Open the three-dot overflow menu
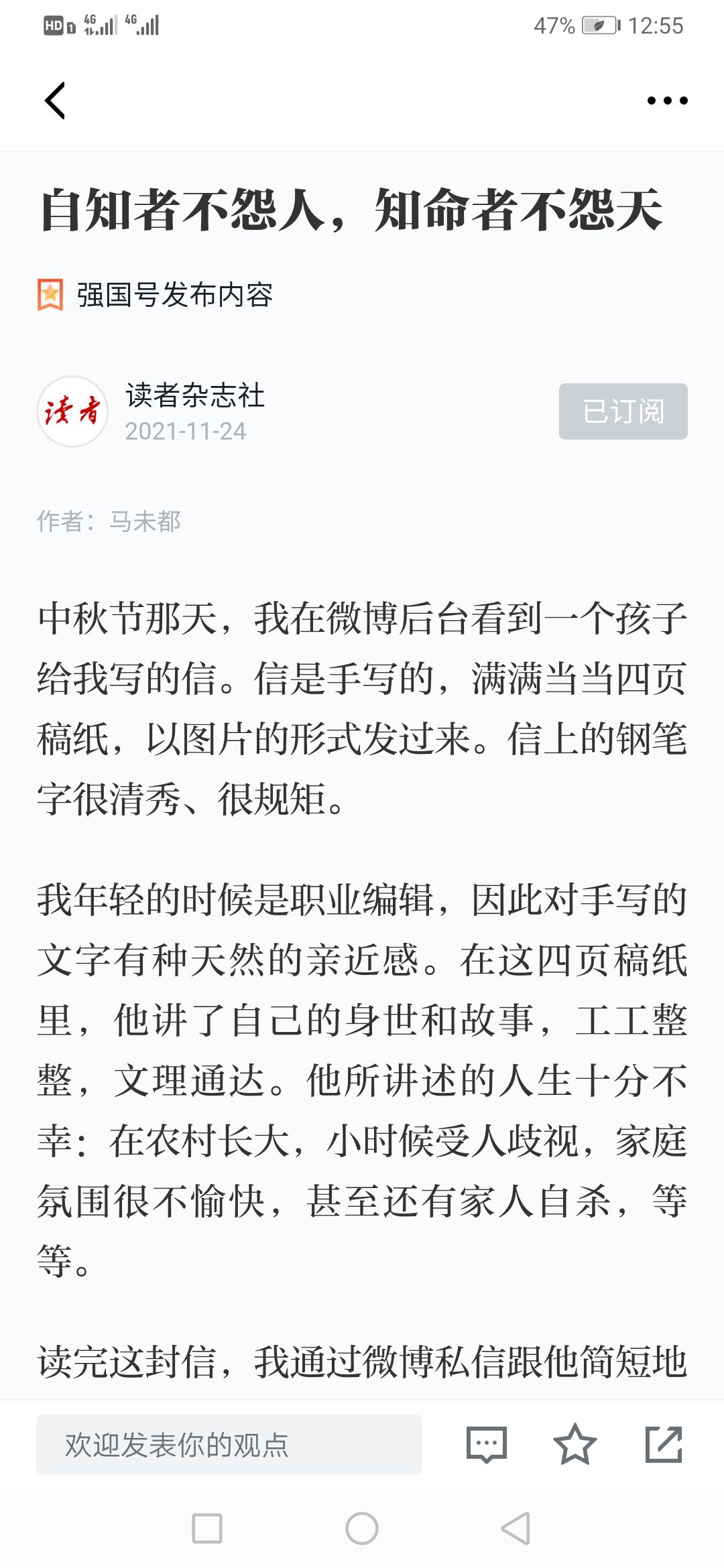 point(667,101)
